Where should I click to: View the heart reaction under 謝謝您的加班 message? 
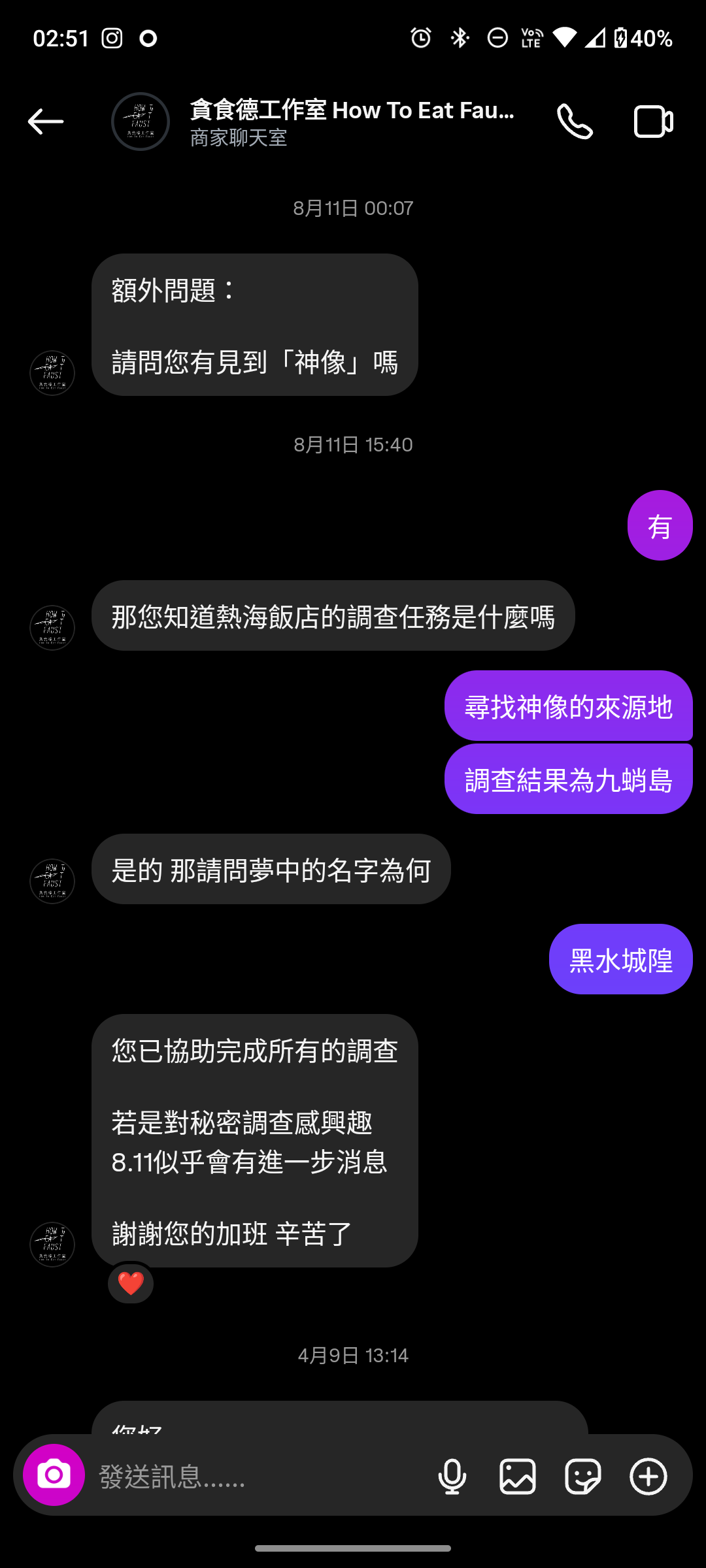[131, 1283]
